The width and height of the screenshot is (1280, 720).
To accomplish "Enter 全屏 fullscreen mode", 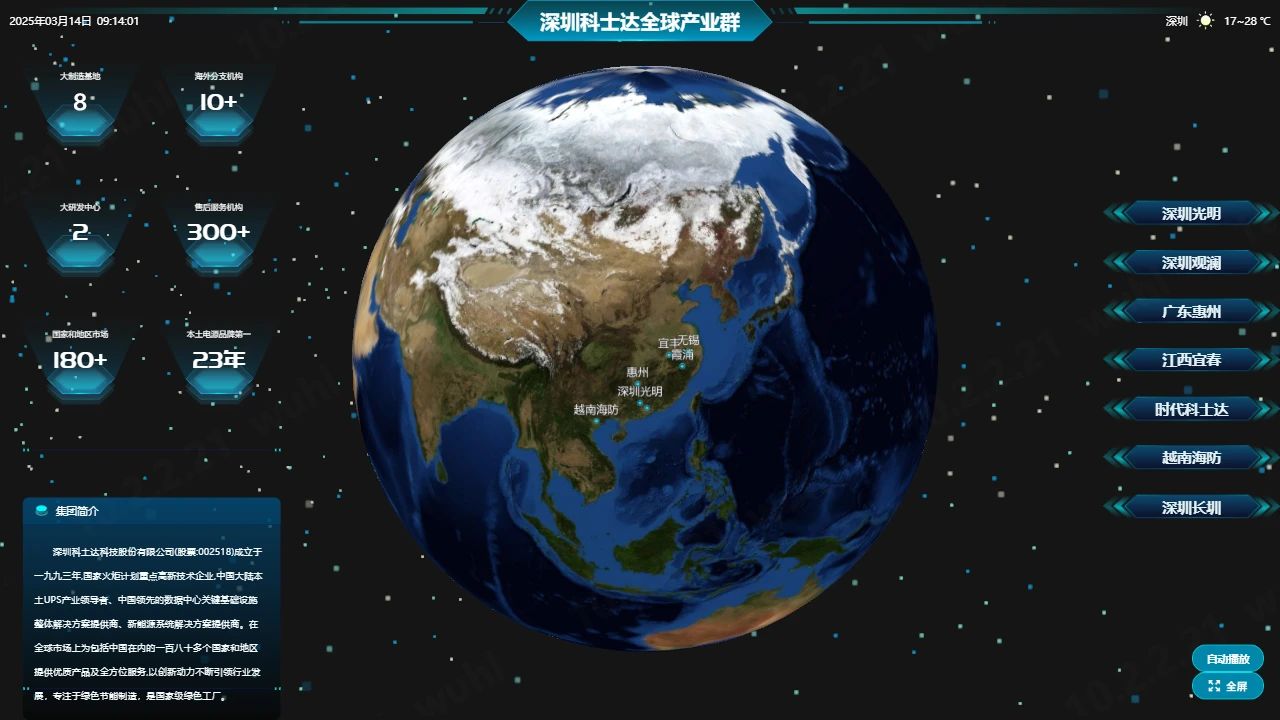I will coord(1227,686).
